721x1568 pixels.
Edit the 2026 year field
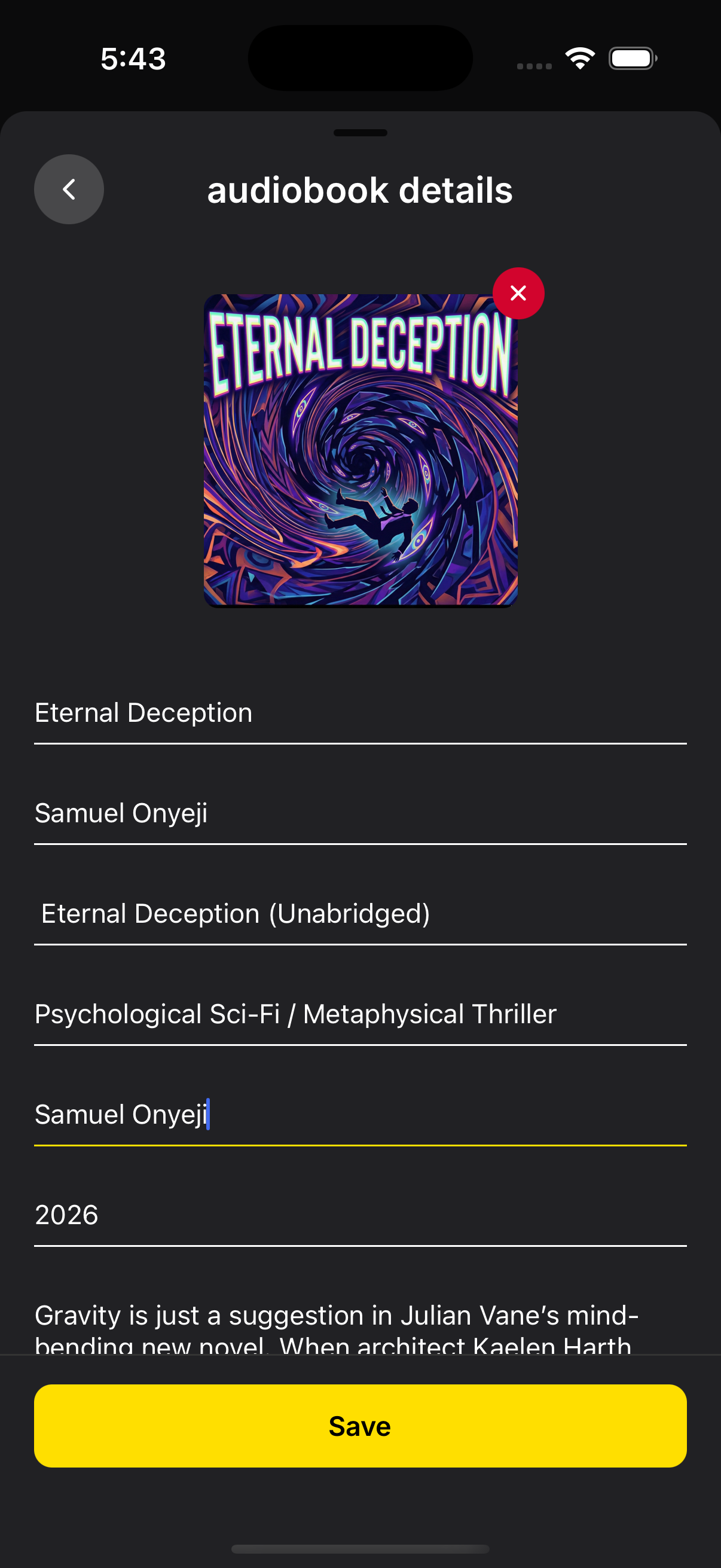click(360, 1215)
